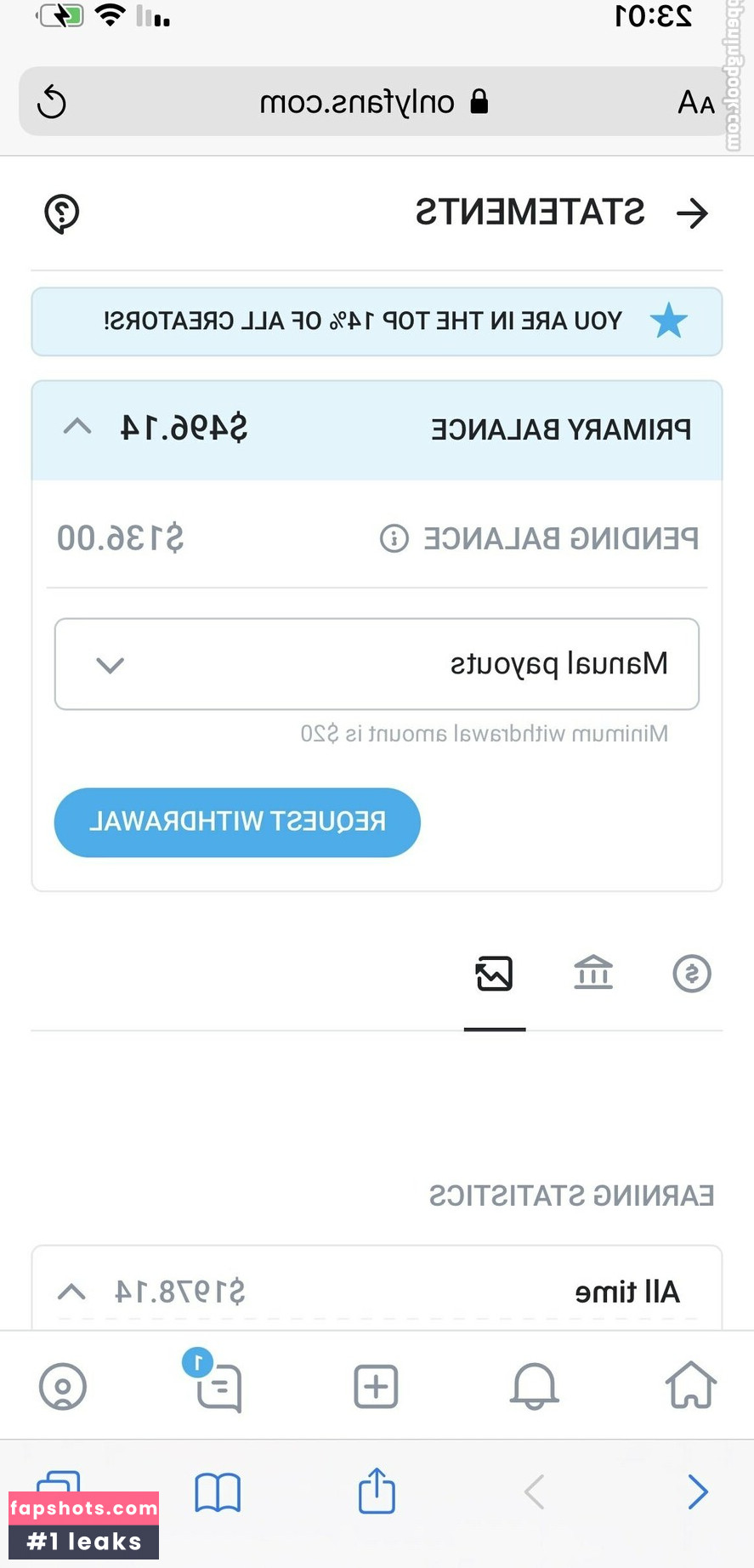The height and width of the screenshot is (1568, 754).
Task: Open Safari bookmarks book icon
Action: coord(218,1491)
